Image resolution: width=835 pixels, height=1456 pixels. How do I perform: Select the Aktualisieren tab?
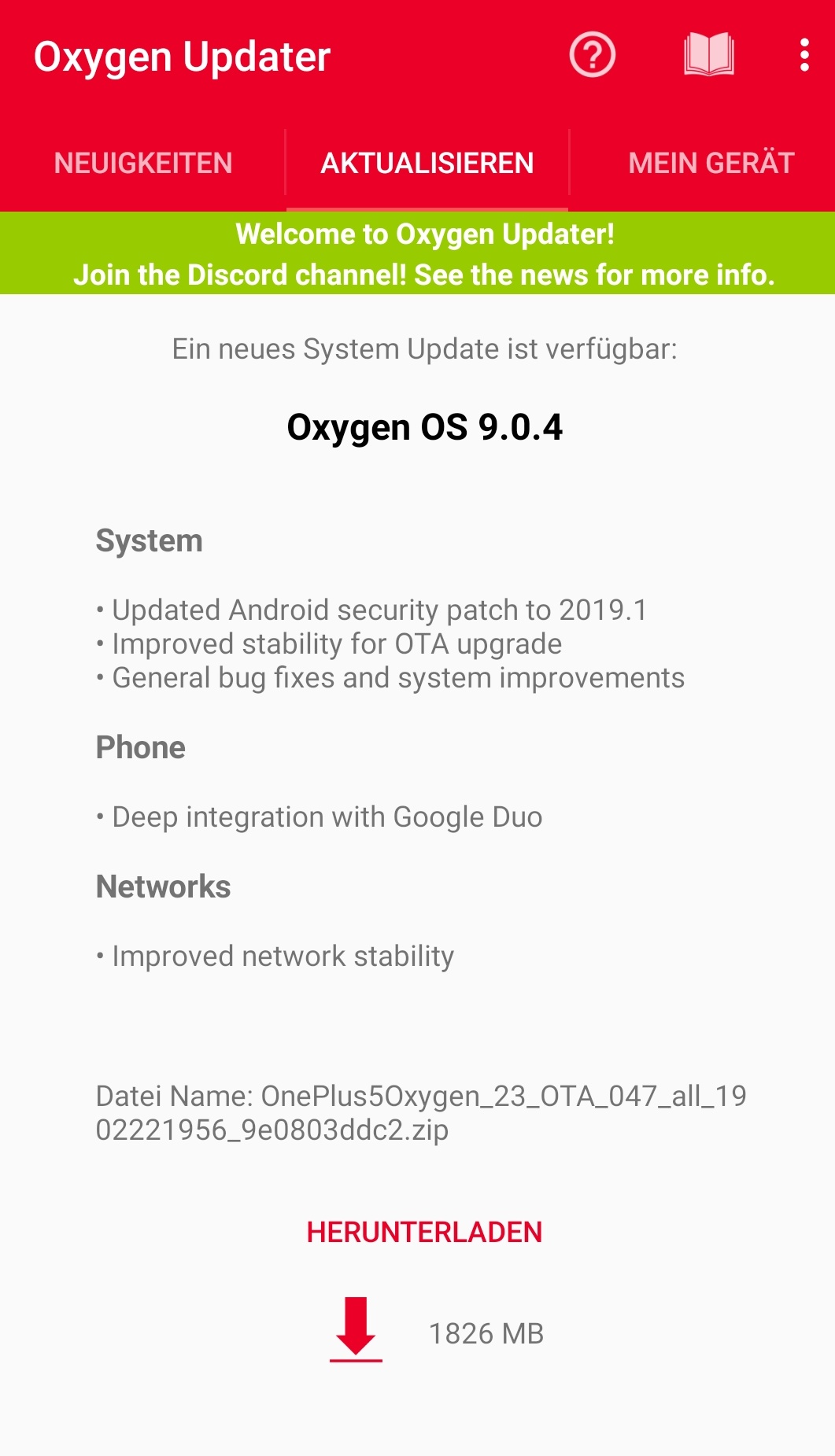[427, 163]
